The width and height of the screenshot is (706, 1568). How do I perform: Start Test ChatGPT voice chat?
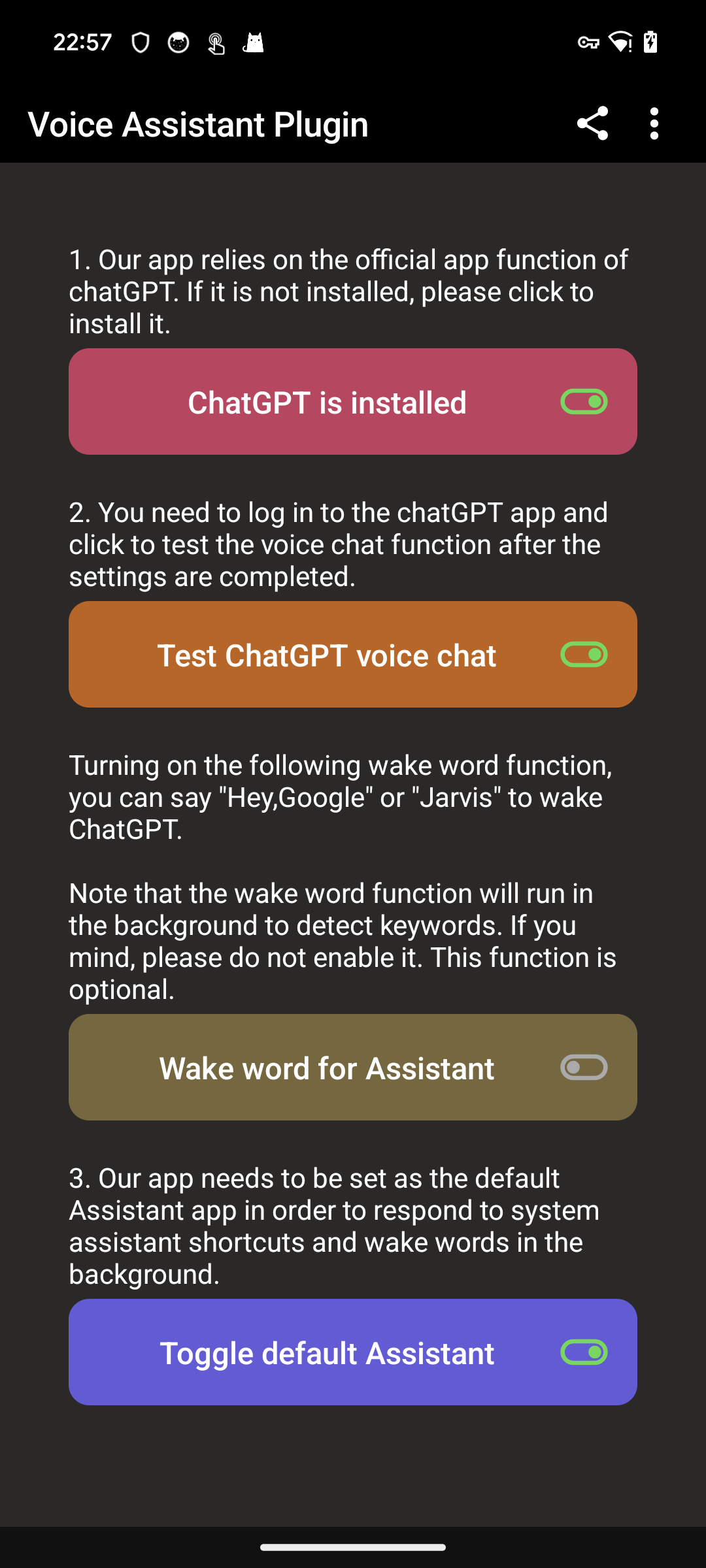coord(353,655)
